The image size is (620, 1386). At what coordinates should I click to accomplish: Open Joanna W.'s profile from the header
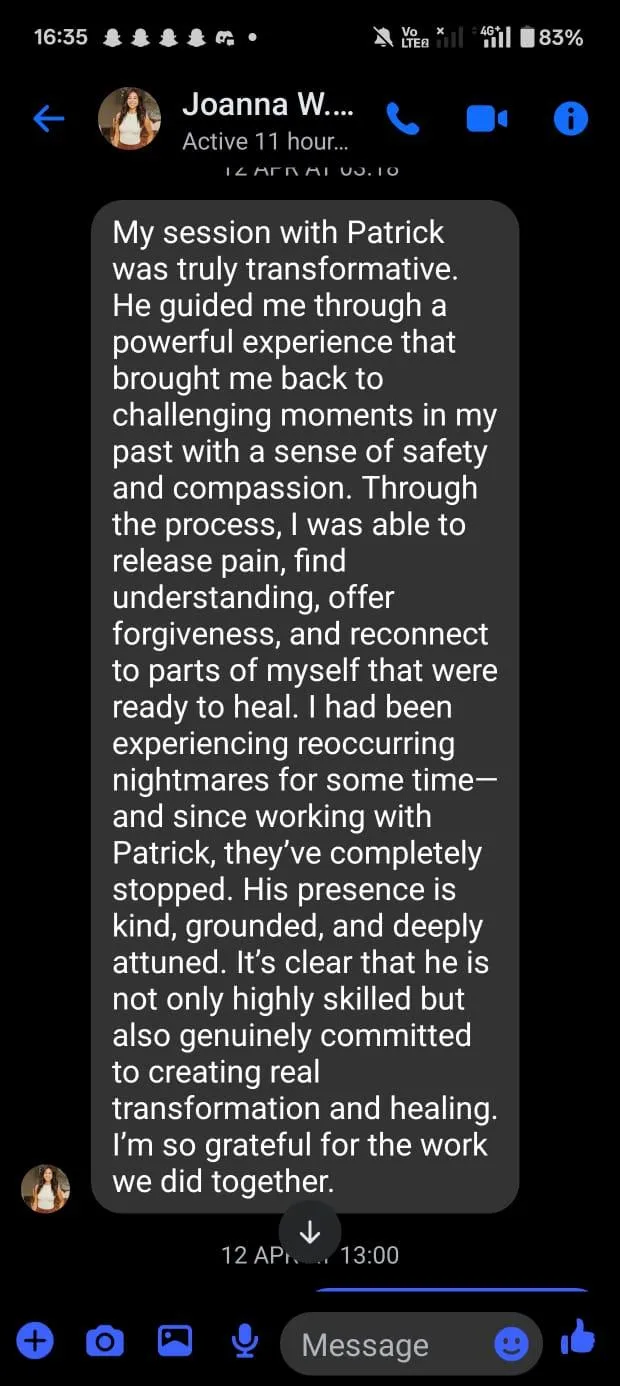224,120
